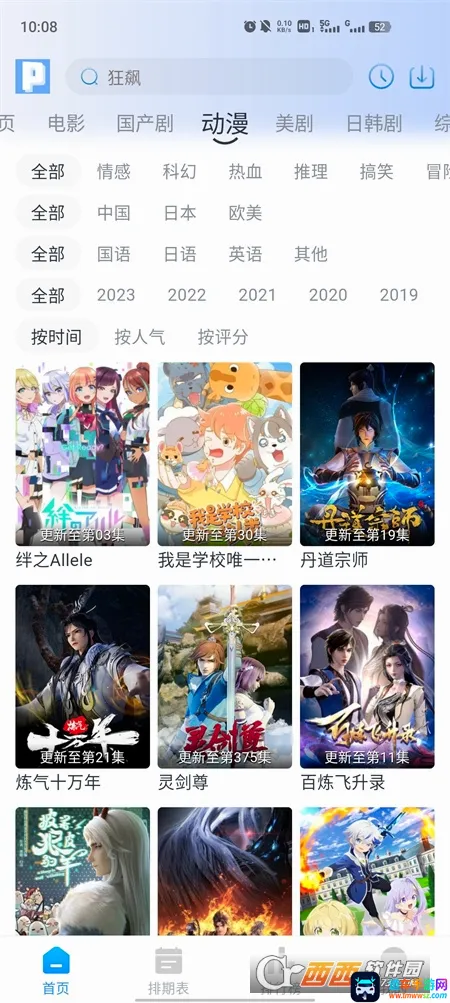Switch to the 排期表 bottom tab
This screenshot has width=450, height=1003.
[x=168, y=972]
